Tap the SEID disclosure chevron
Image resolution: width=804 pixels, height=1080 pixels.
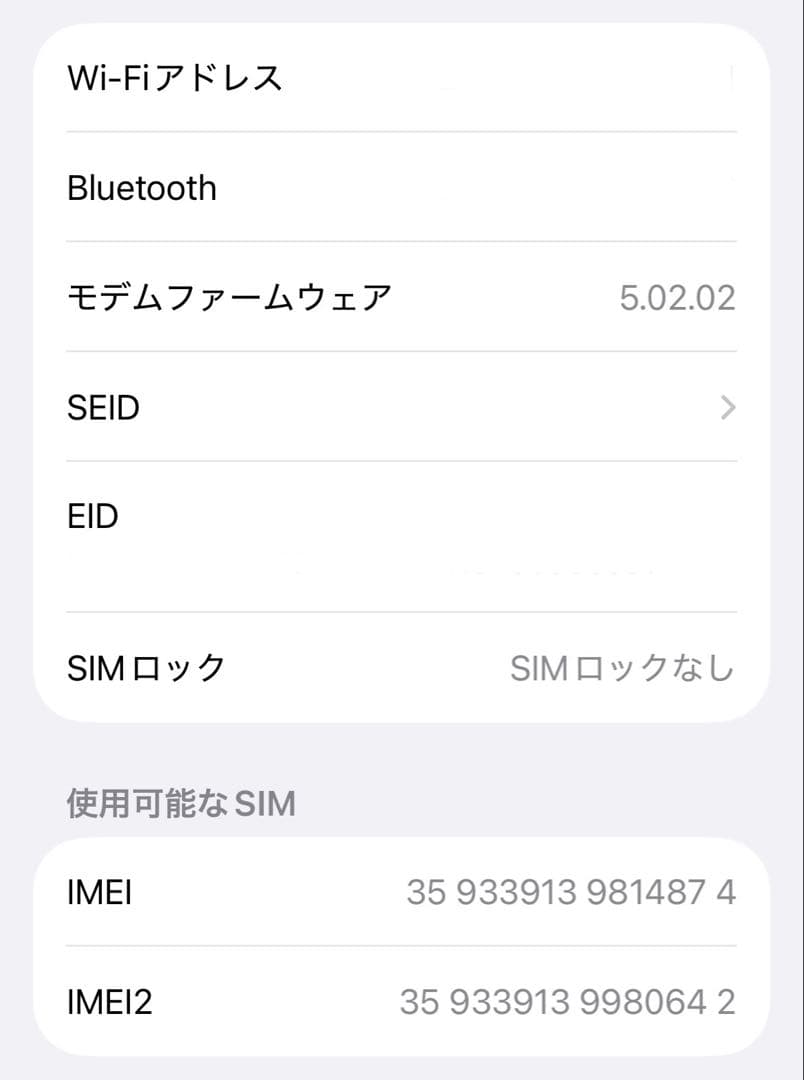coord(727,407)
